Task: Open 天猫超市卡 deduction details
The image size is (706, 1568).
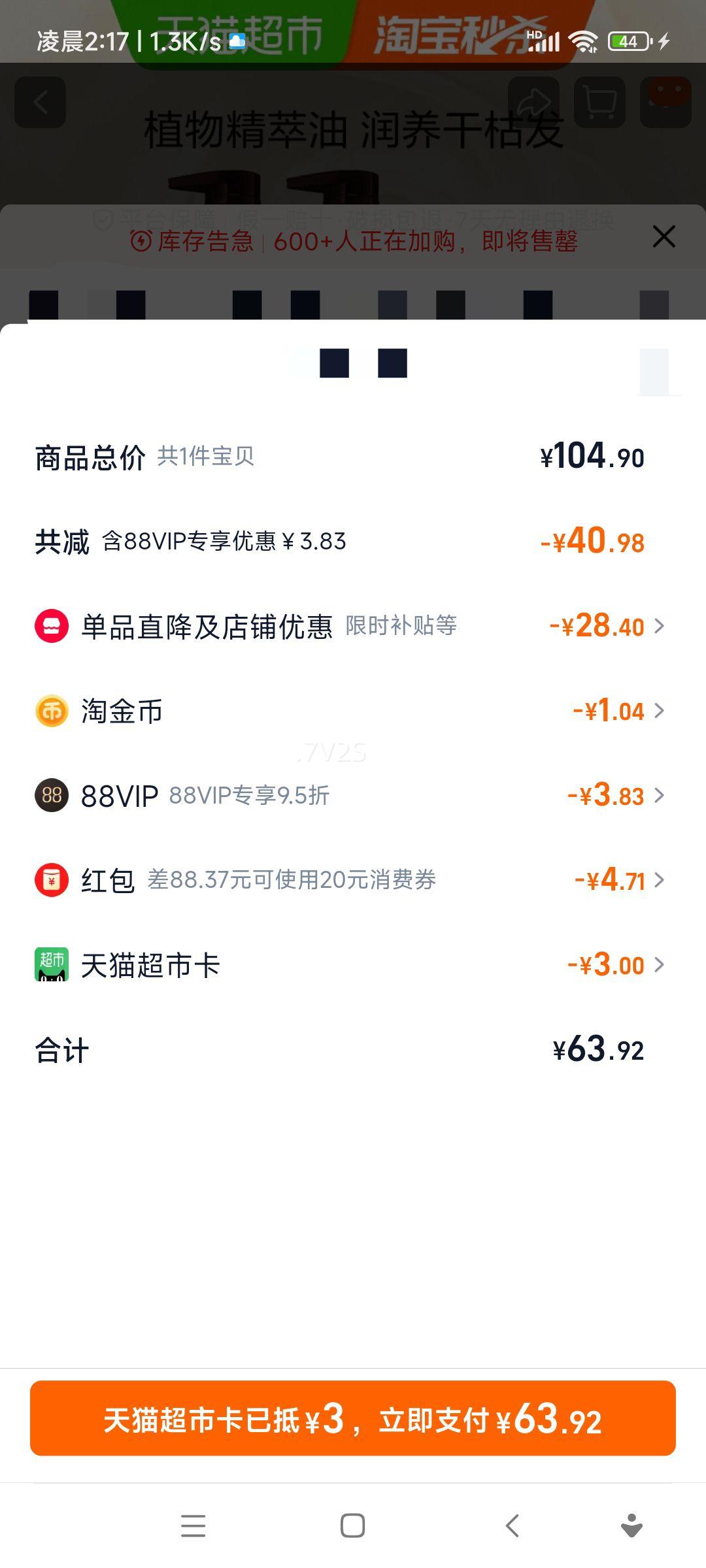Action: pyautogui.click(x=614, y=965)
